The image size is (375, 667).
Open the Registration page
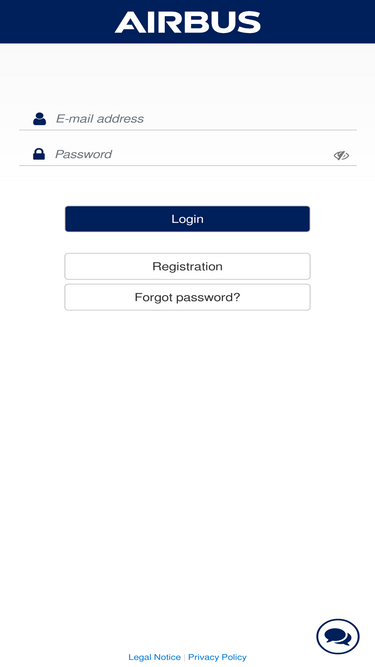pyautogui.click(x=188, y=266)
